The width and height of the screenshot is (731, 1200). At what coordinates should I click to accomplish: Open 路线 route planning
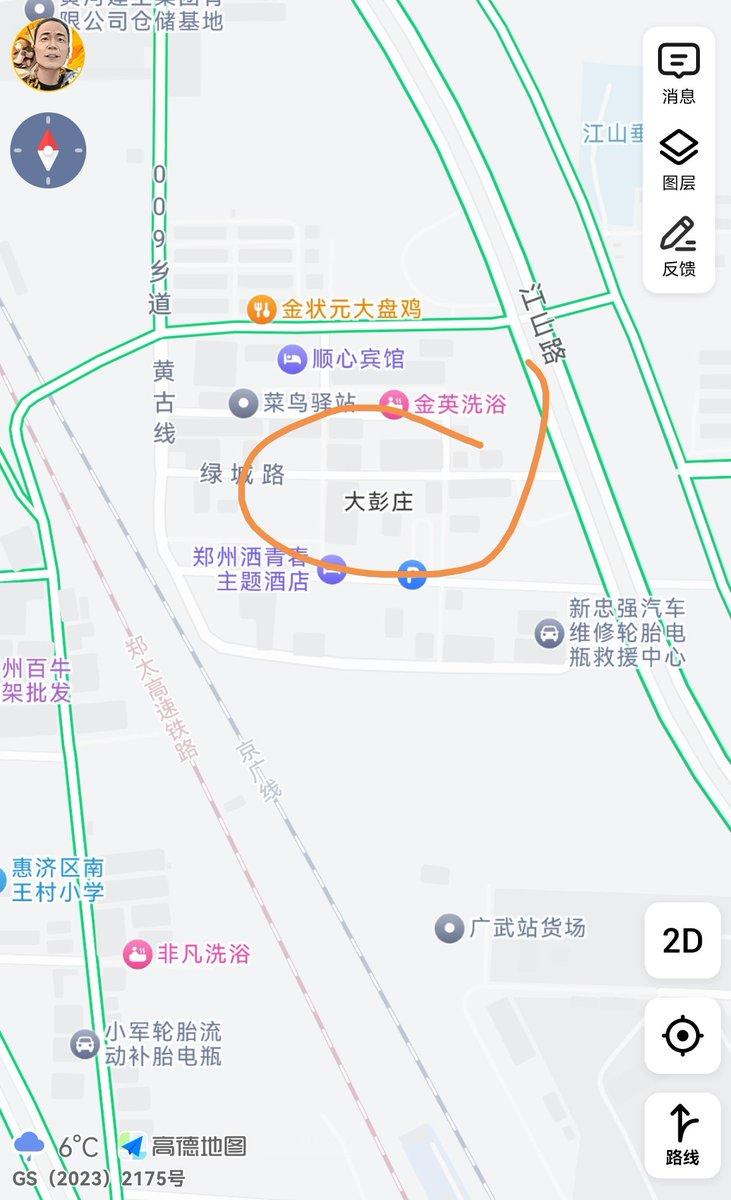[x=682, y=1134]
